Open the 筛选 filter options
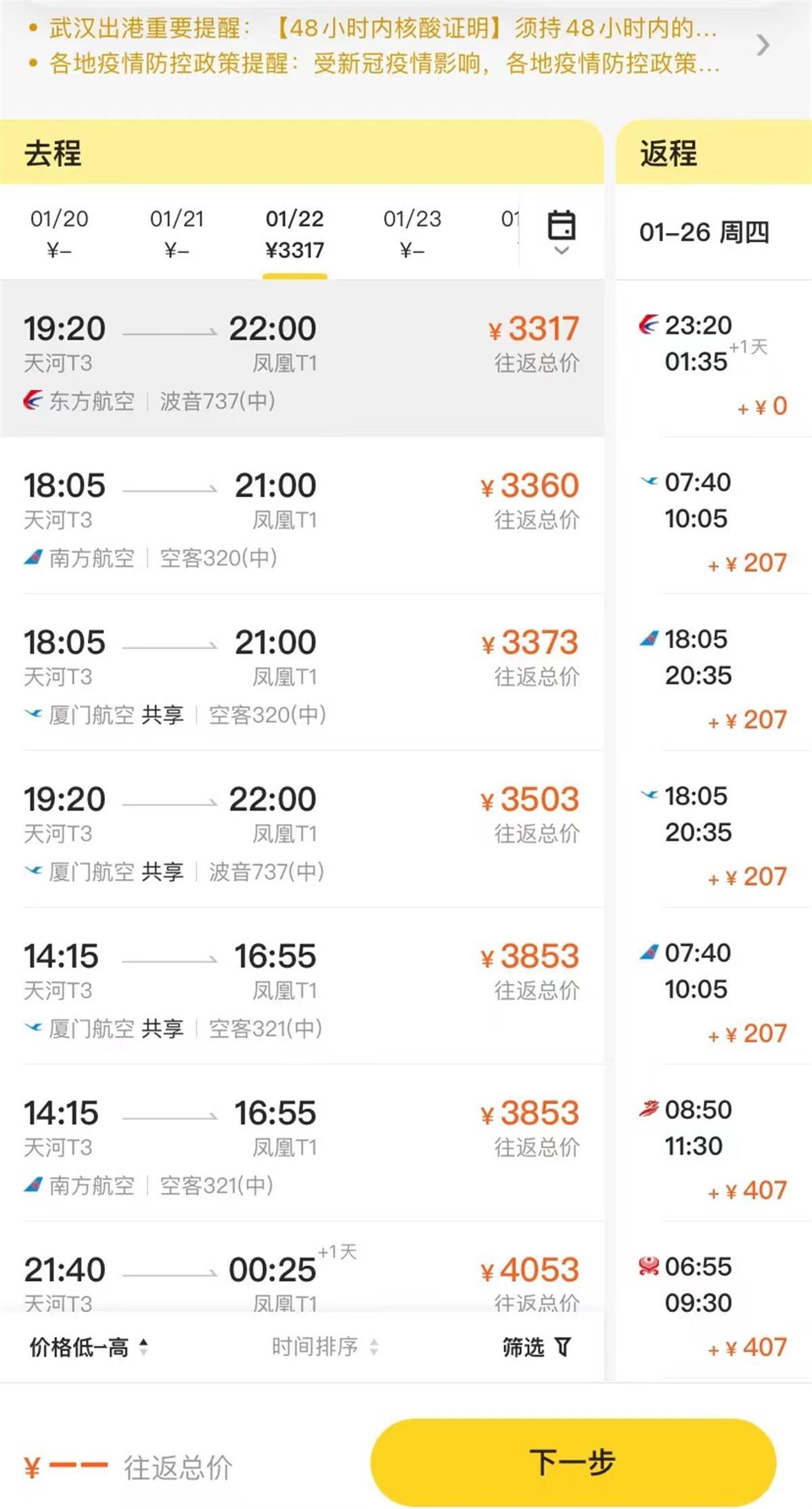The height and width of the screenshot is (1509, 812). (536, 1347)
